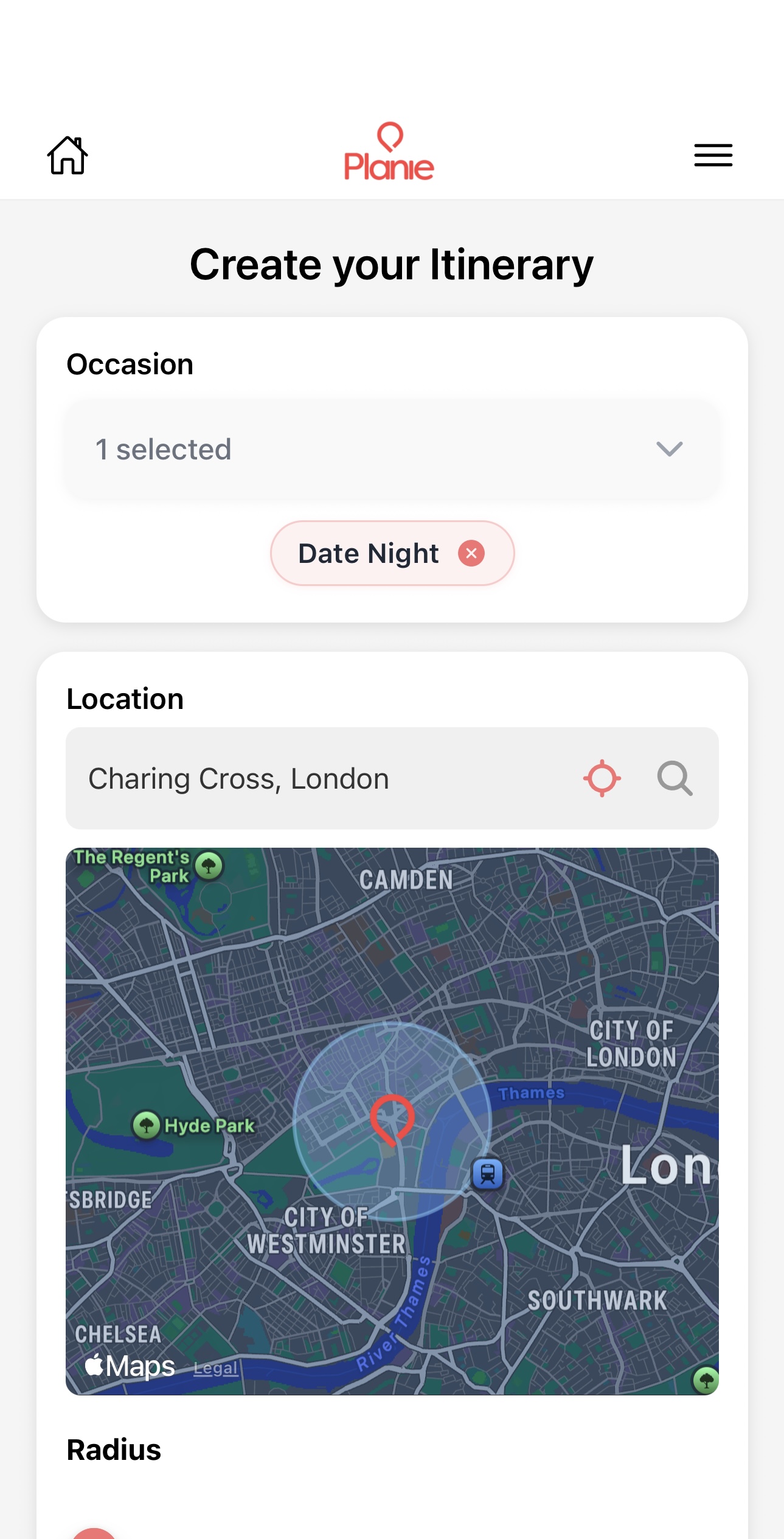Remove the Date Night chip
Image resolution: width=784 pixels, height=1539 pixels.
point(471,553)
